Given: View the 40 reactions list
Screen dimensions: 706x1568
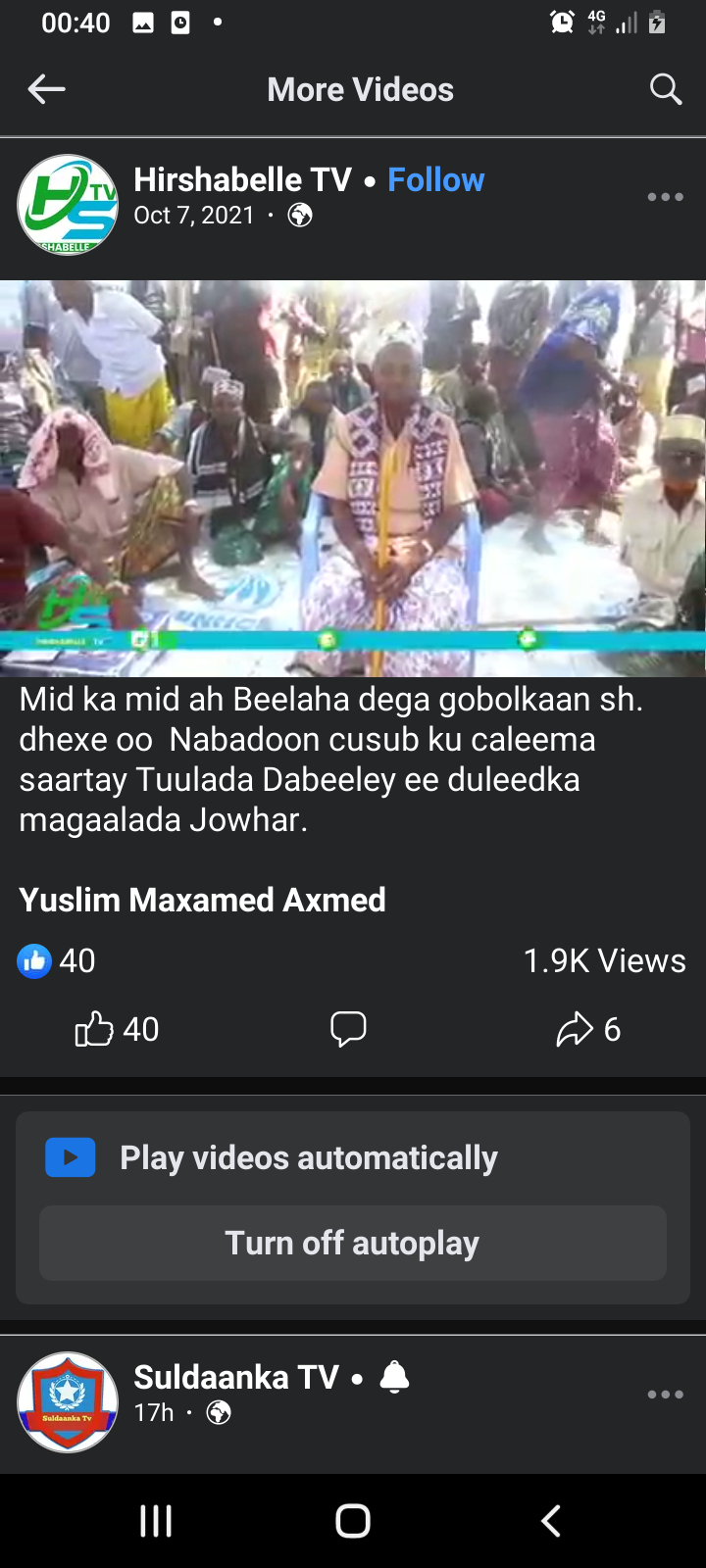Looking at the screenshot, I should 56,960.
